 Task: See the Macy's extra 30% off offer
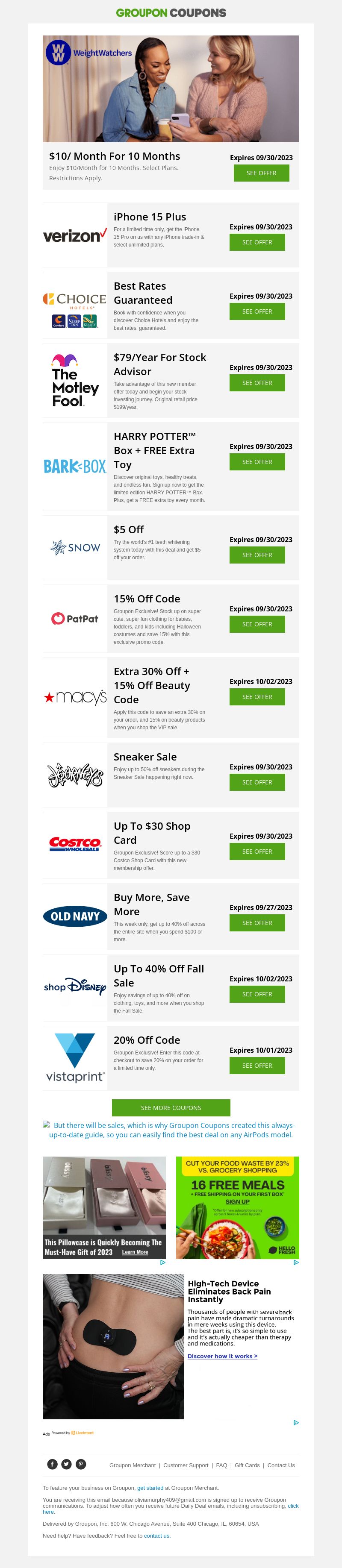[x=257, y=697]
